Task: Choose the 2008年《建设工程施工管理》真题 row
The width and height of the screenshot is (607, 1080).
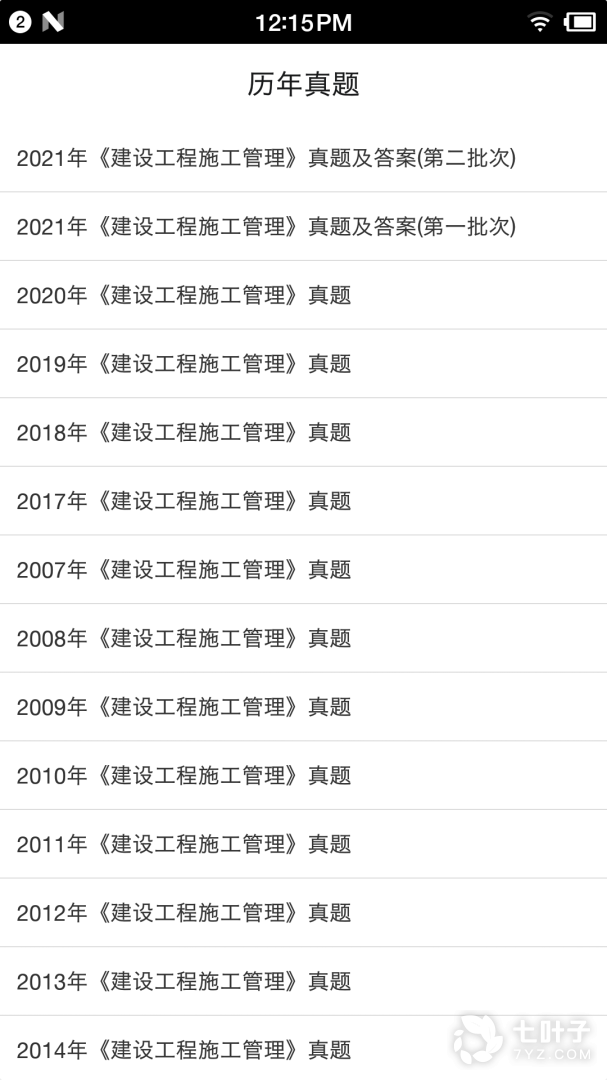Action: coord(184,638)
